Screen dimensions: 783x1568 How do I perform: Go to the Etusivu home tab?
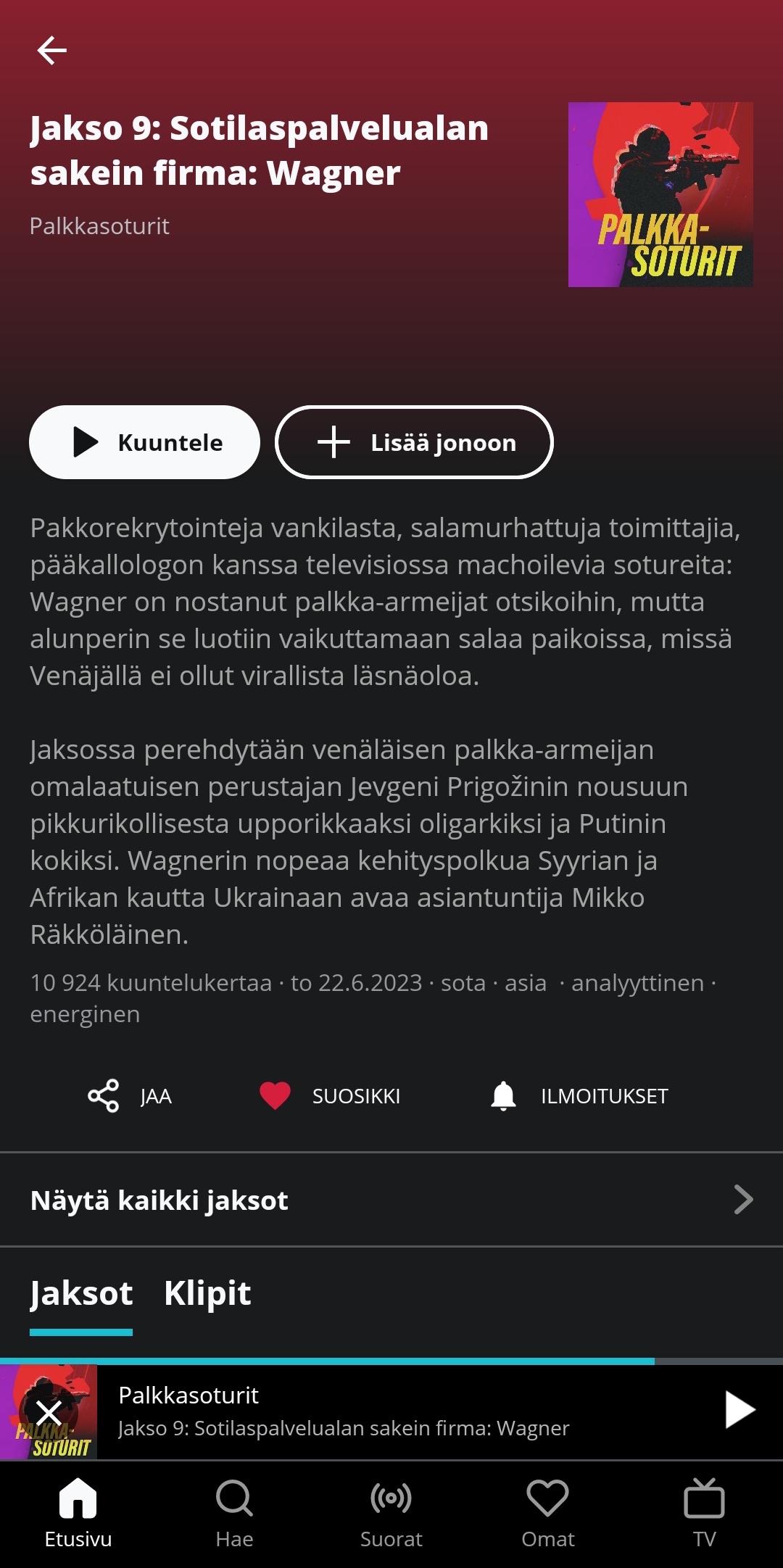point(78,1513)
